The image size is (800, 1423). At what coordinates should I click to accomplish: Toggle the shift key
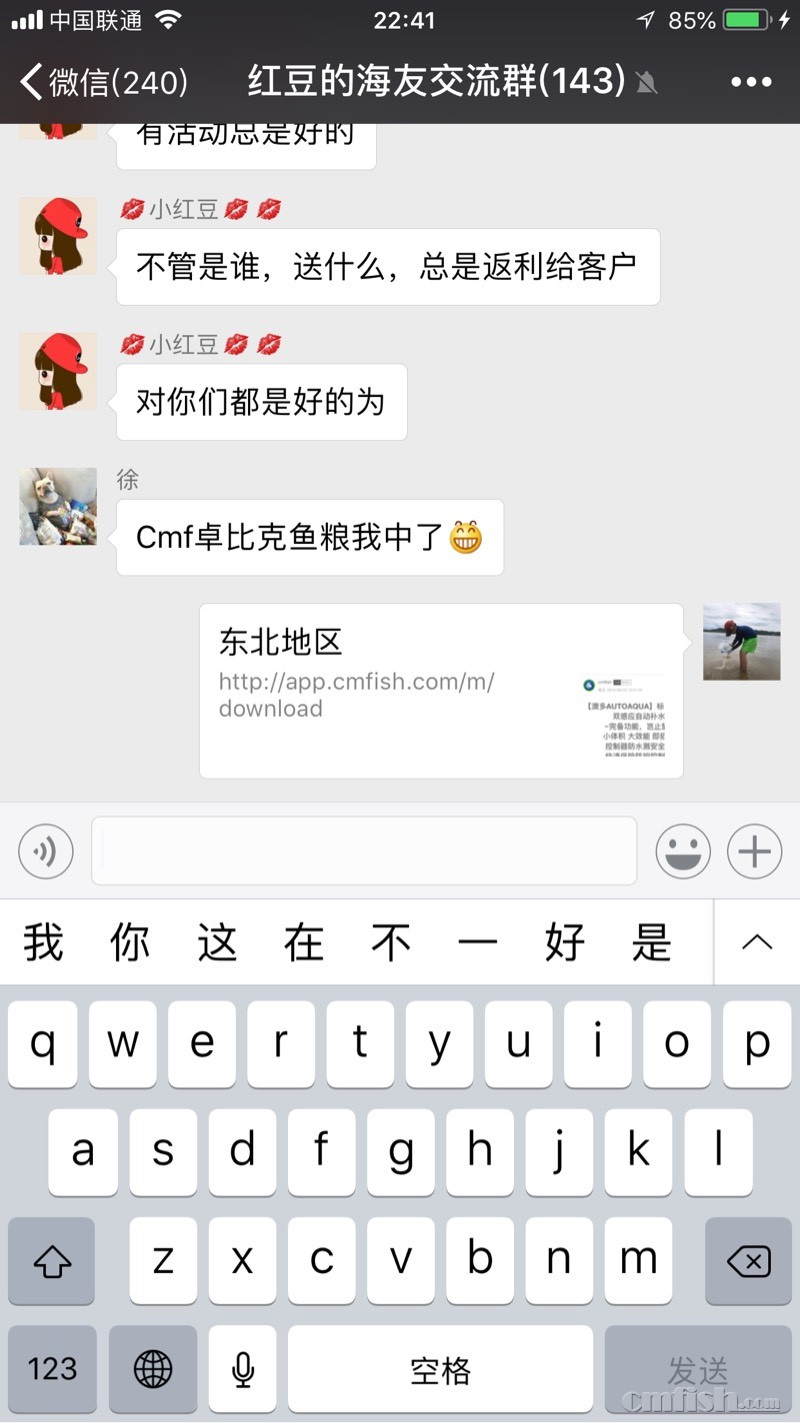click(52, 1262)
